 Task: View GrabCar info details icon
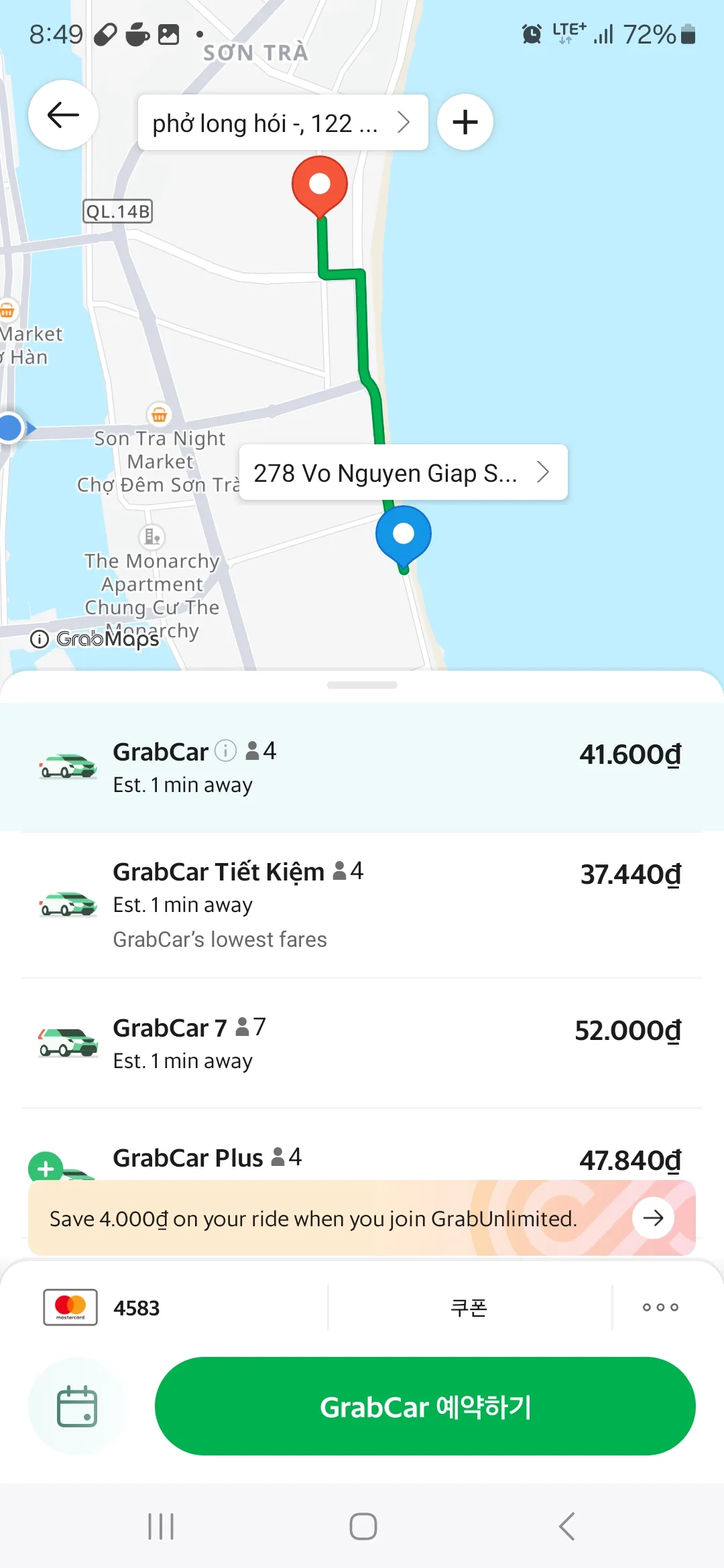pyautogui.click(x=225, y=751)
